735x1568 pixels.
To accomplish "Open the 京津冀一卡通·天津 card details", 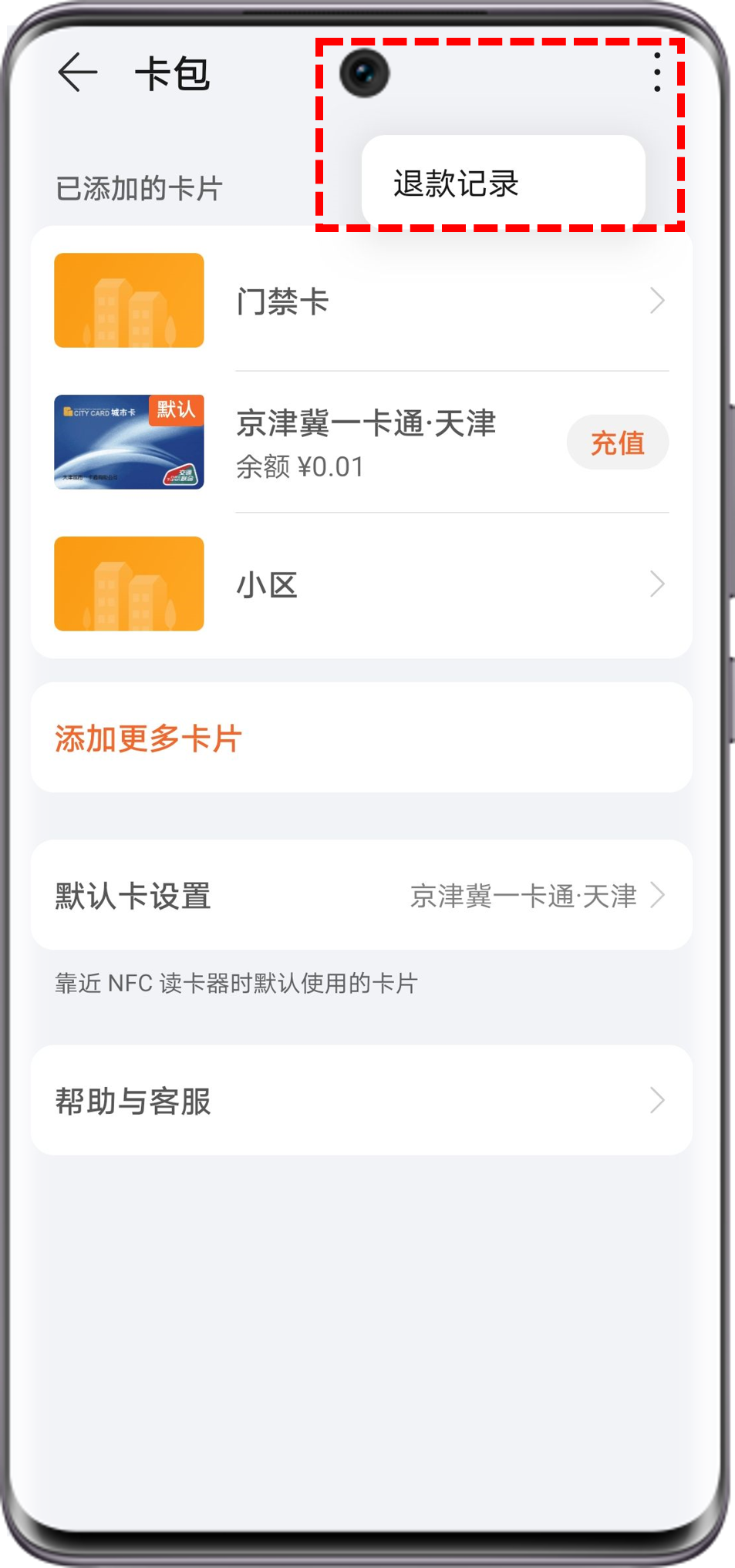I will [x=366, y=442].
